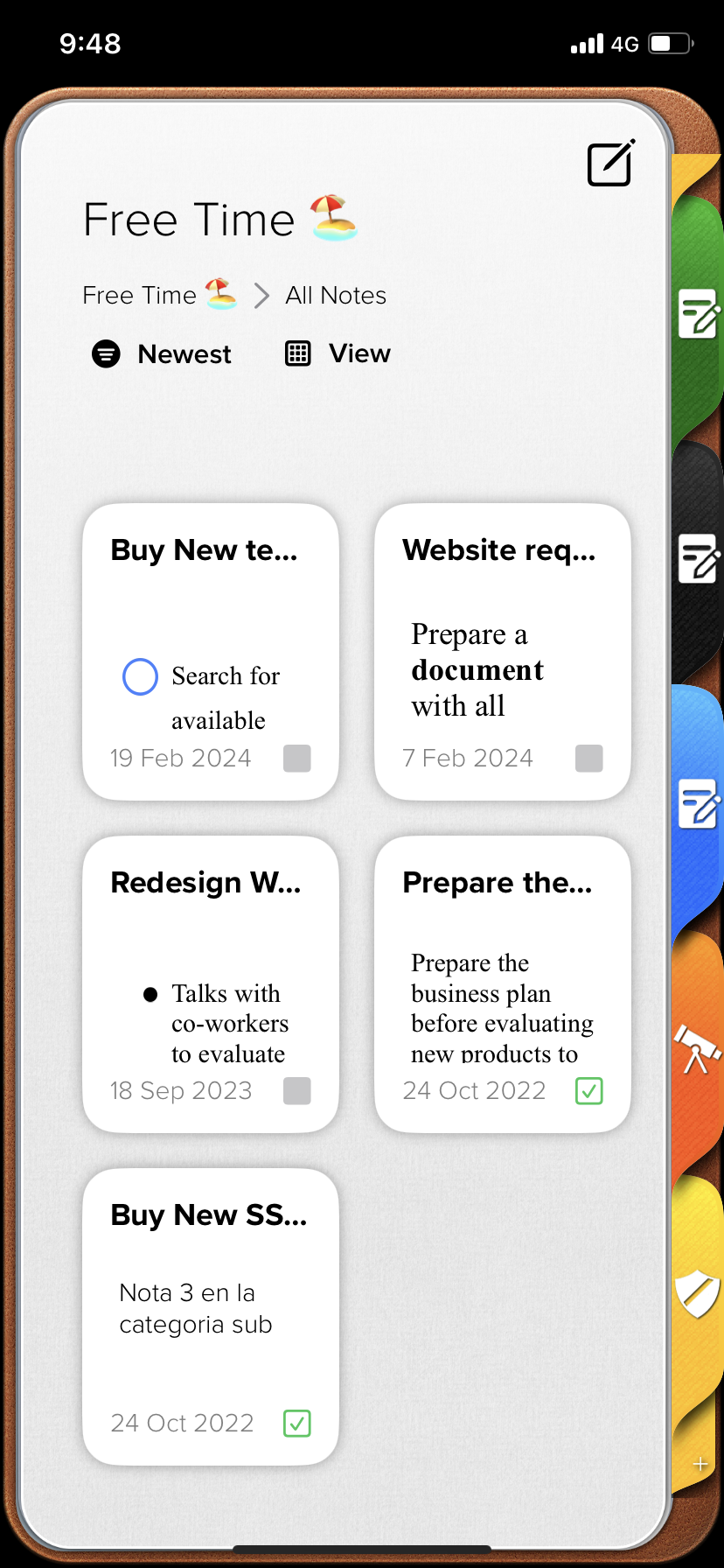724x1568 pixels.
Task: Create a new note with compose icon
Action: 609,164
